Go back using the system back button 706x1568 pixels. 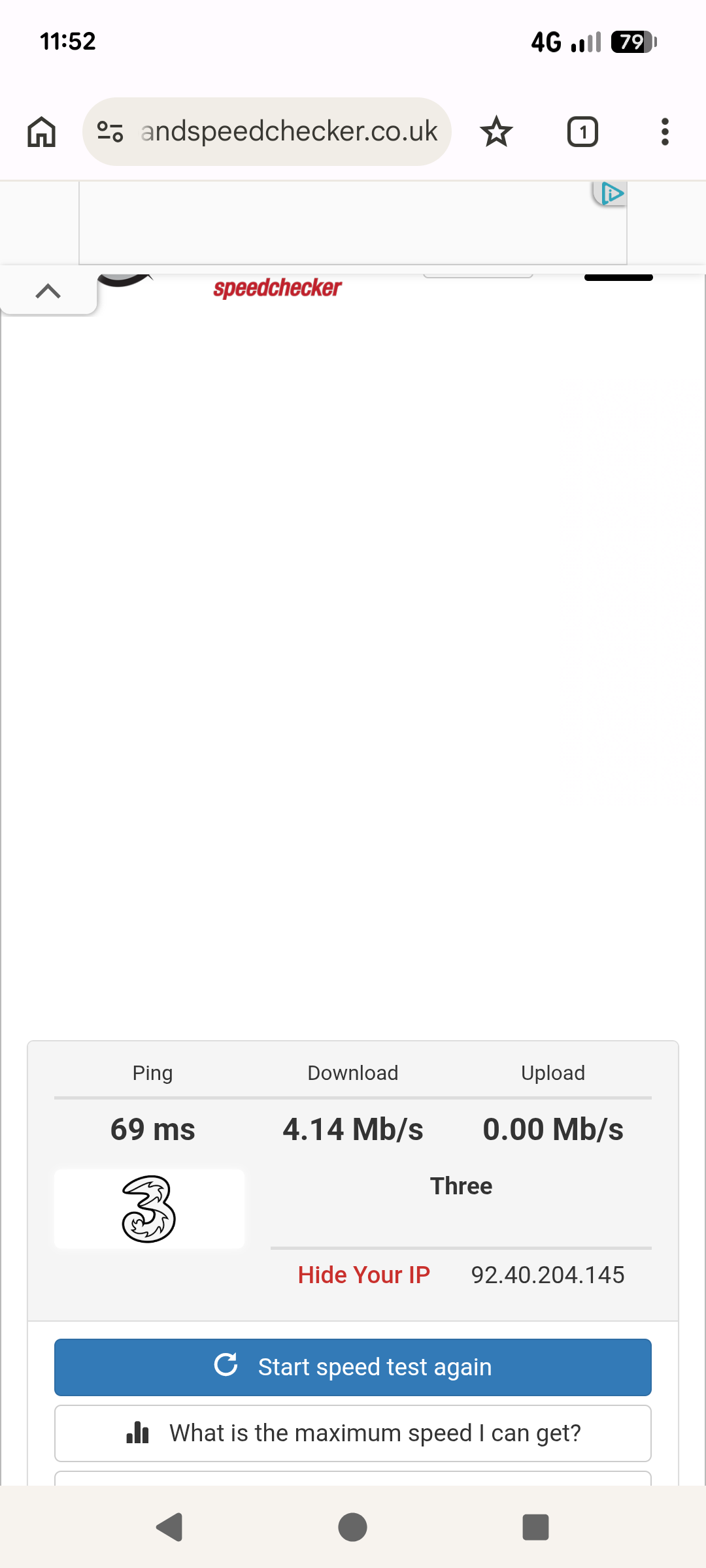point(169,1527)
